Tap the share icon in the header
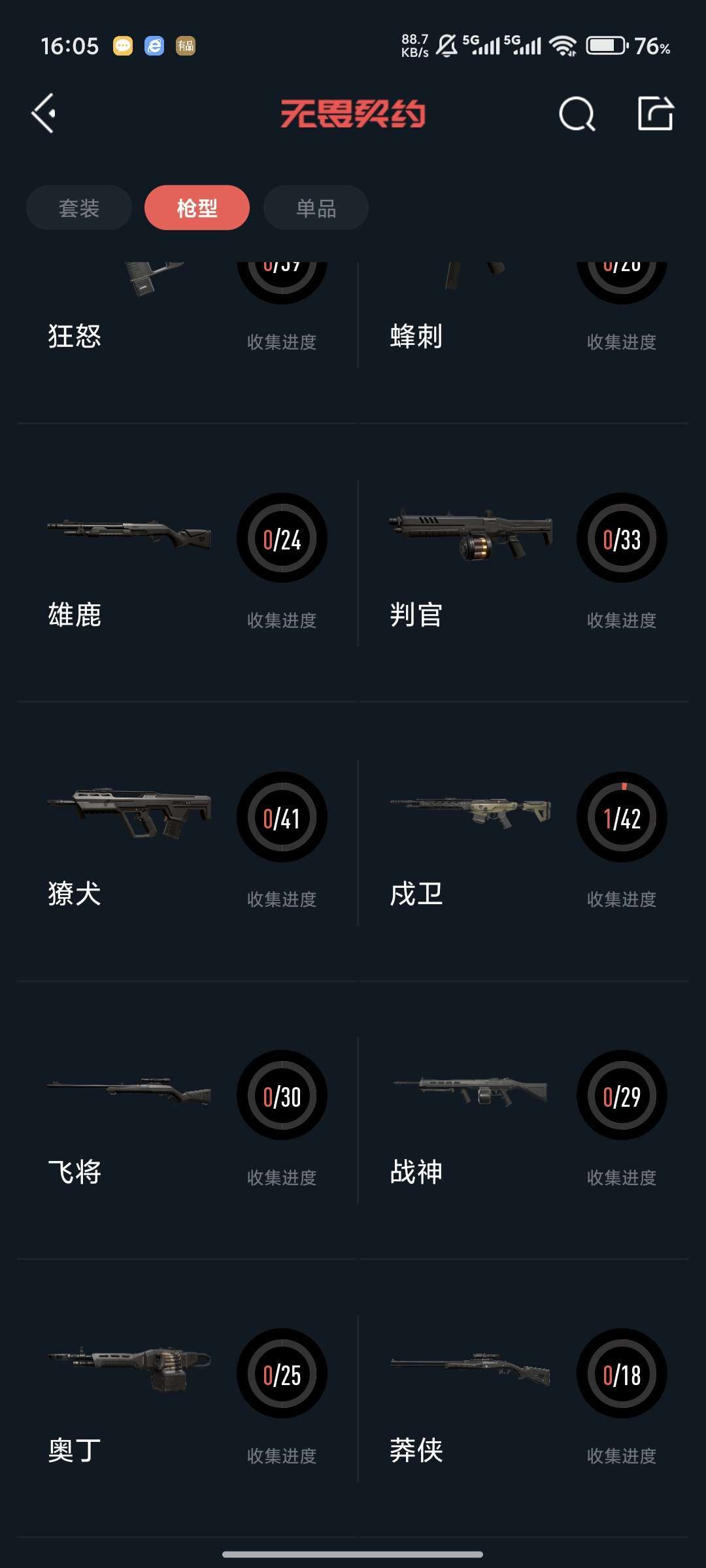The height and width of the screenshot is (1568, 706). tap(655, 114)
